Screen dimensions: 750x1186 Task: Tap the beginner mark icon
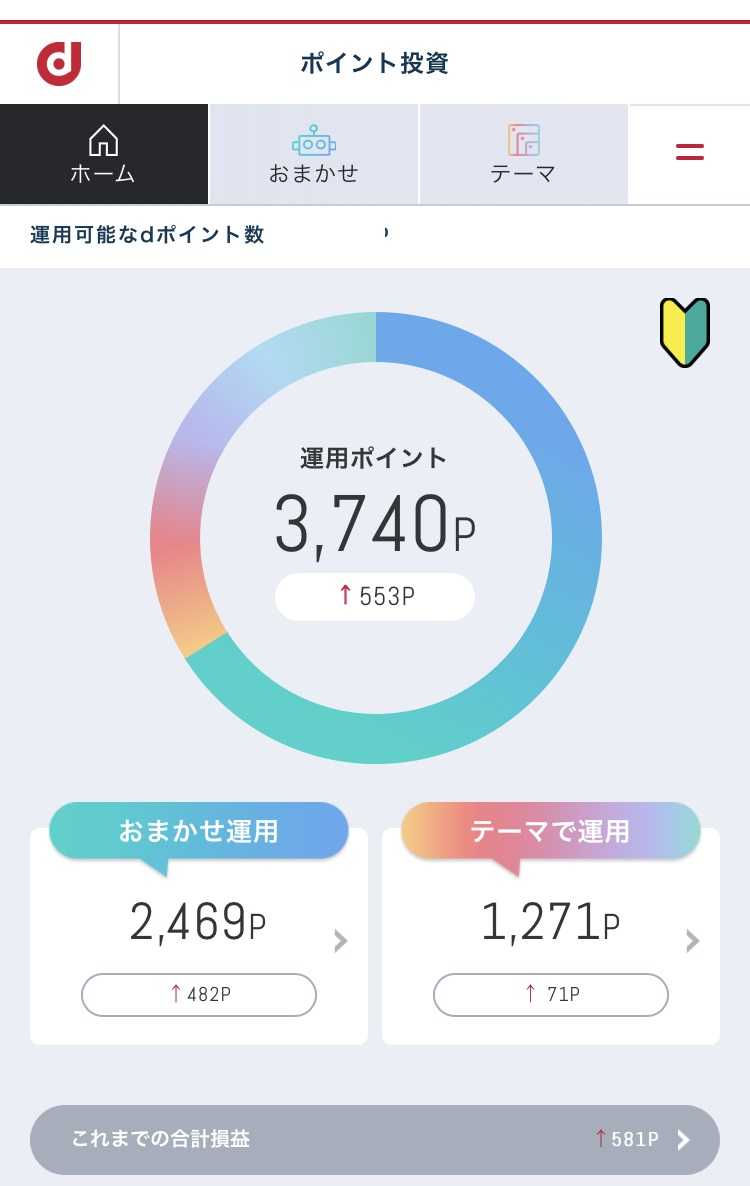tap(685, 332)
